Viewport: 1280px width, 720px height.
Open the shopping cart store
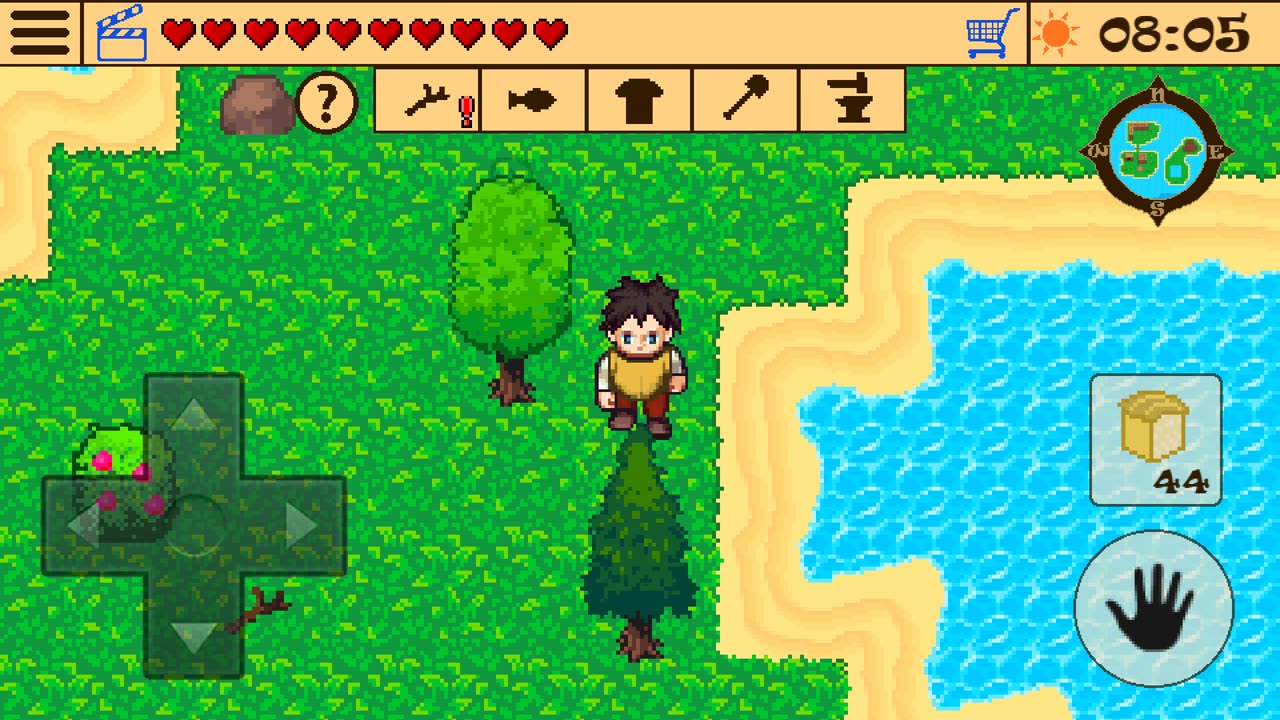coord(992,34)
